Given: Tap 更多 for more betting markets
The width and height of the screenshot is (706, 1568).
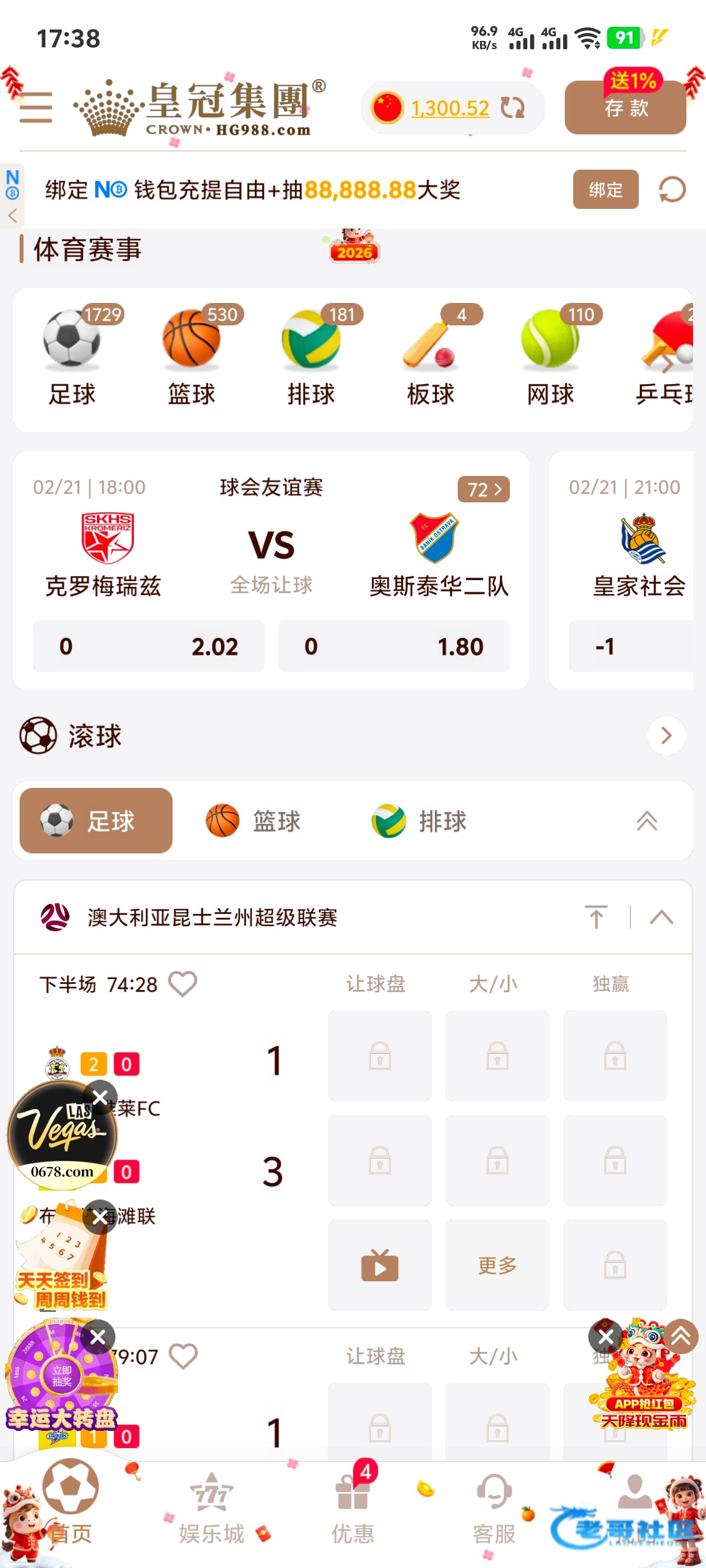Looking at the screenshot, I should pos(497,1266).
